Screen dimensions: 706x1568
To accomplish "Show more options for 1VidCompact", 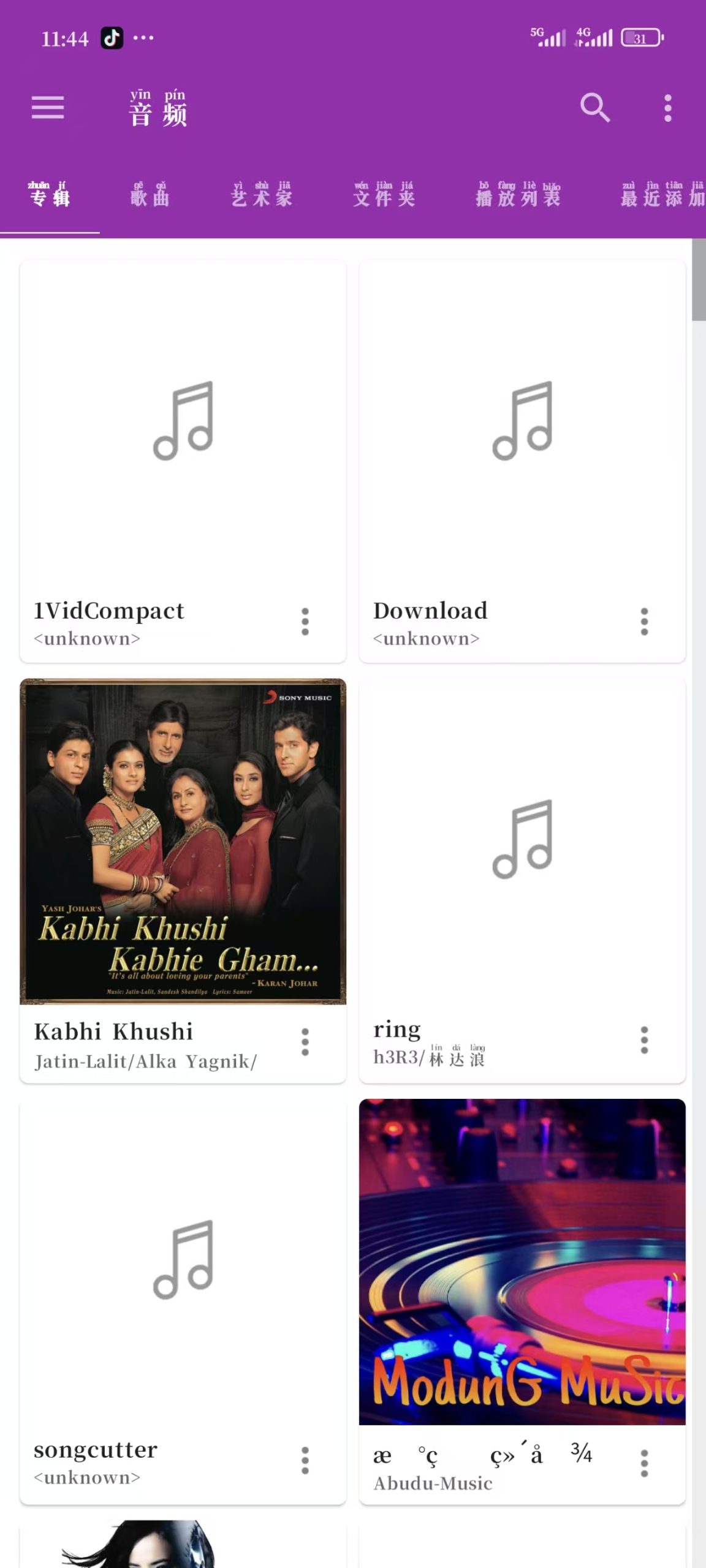I will pyautogui.click(x=305, y=622).
